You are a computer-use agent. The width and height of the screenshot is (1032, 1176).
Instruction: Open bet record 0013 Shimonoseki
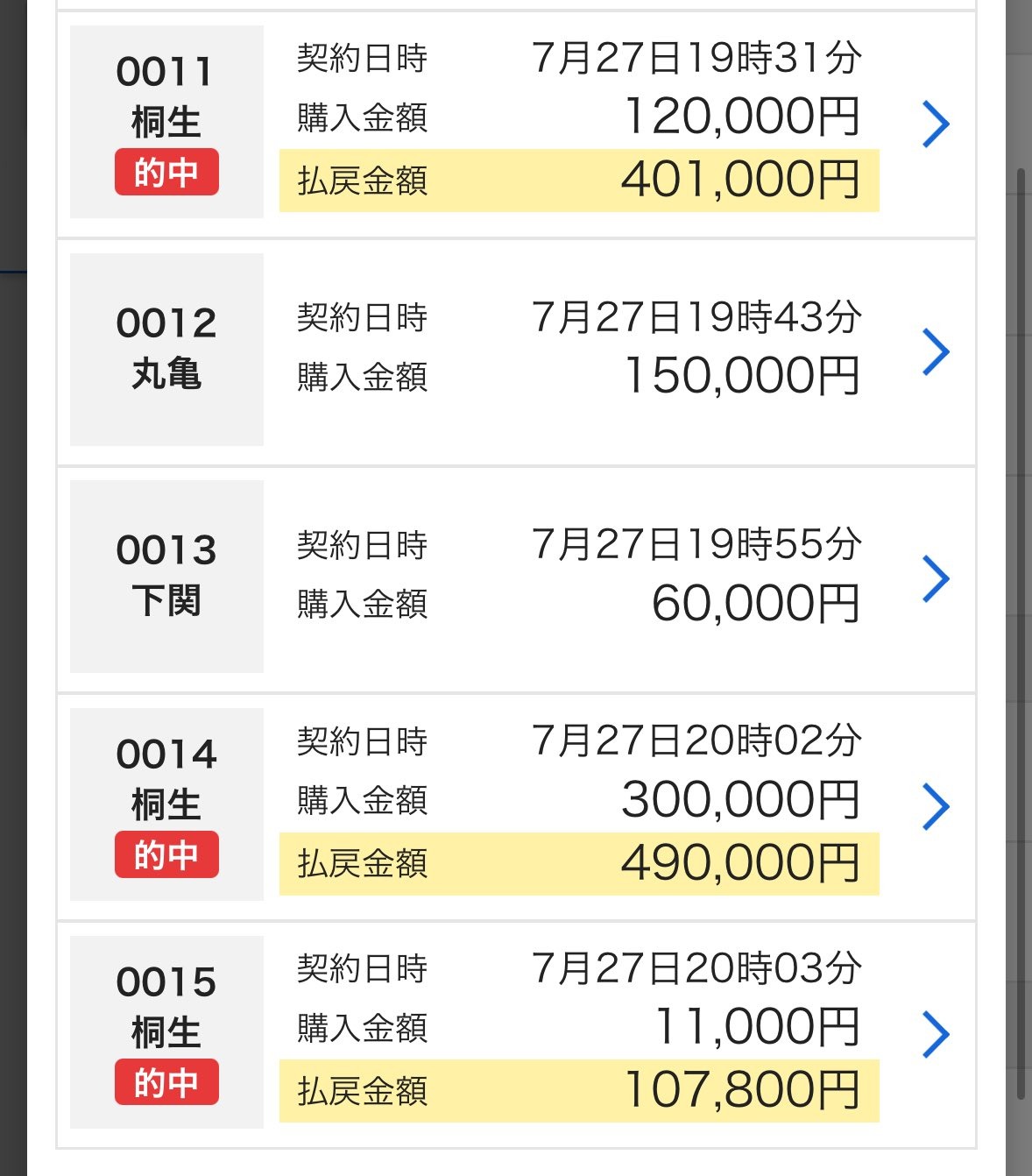pyautogui.click(x=936, y=578)
